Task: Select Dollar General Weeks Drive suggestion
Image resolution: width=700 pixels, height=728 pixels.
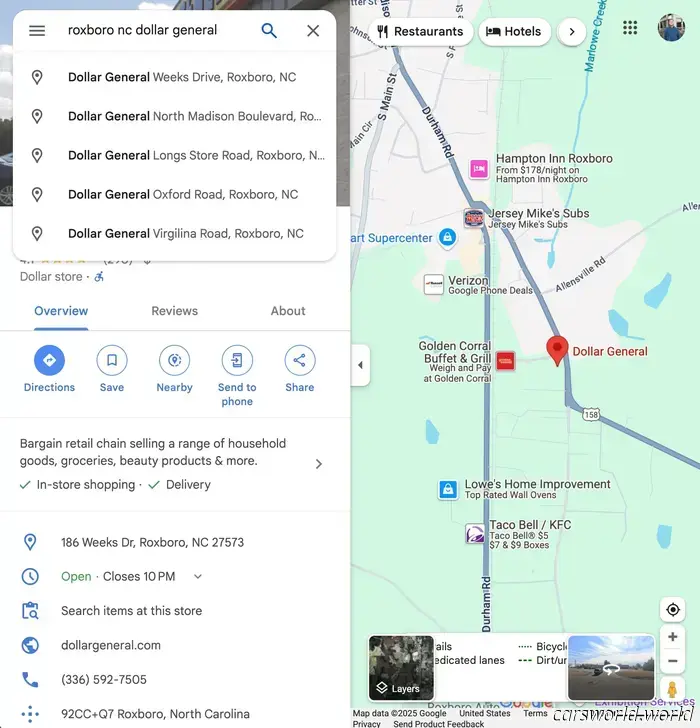Action: 182,77
